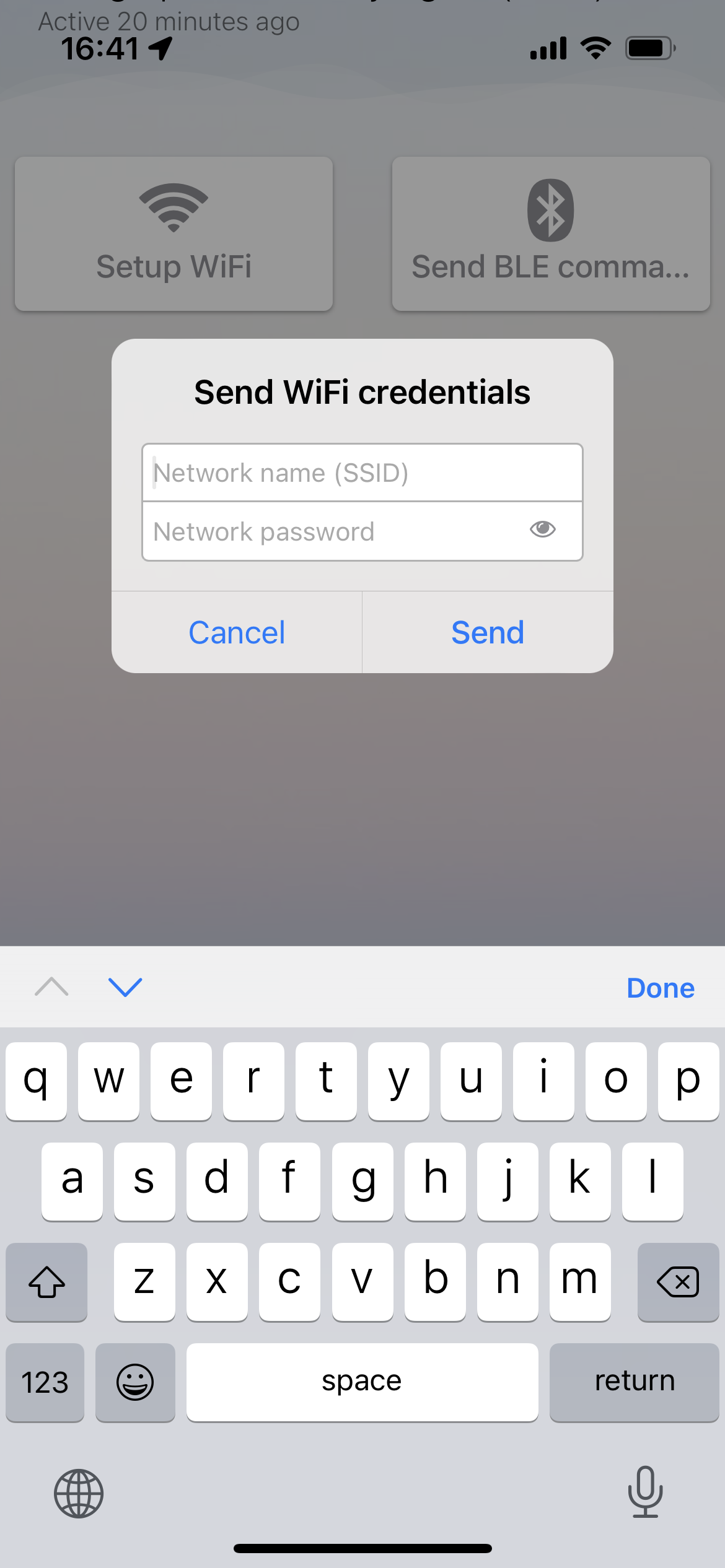Tap the backspace key
This screenshot has height=1568, width=725.
[x=678, y=1282]
